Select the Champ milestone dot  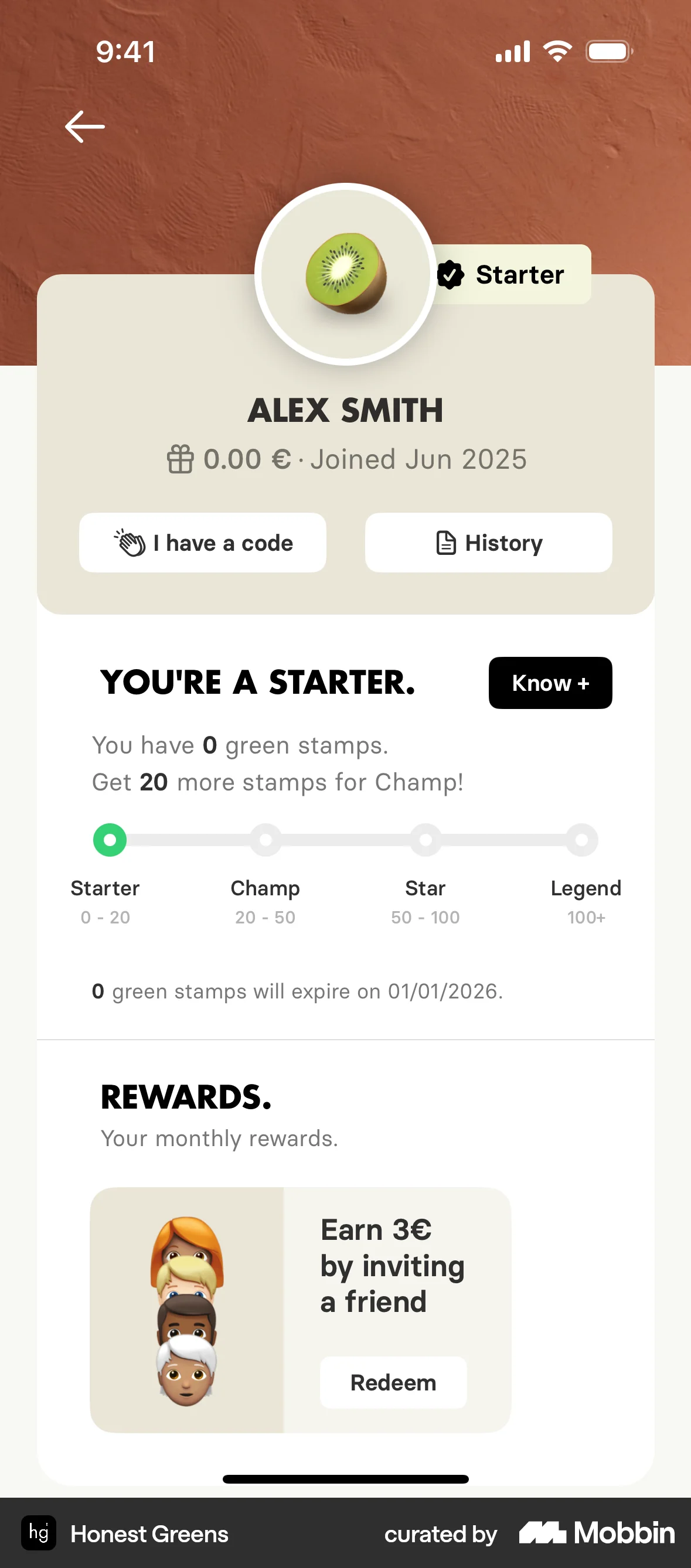(266, 840)
